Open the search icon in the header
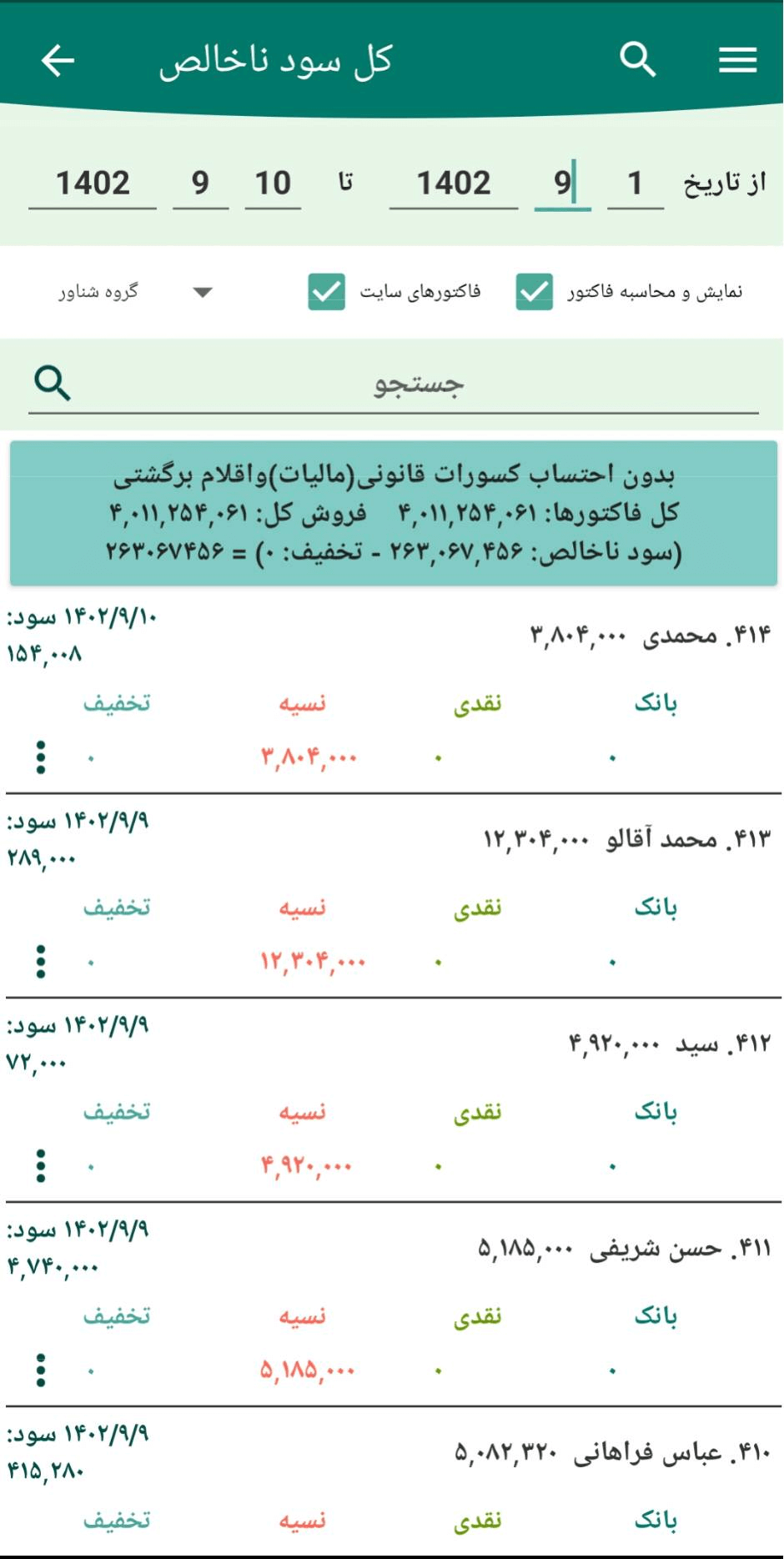Screen dimensions: 784x1559 point(638,60)
